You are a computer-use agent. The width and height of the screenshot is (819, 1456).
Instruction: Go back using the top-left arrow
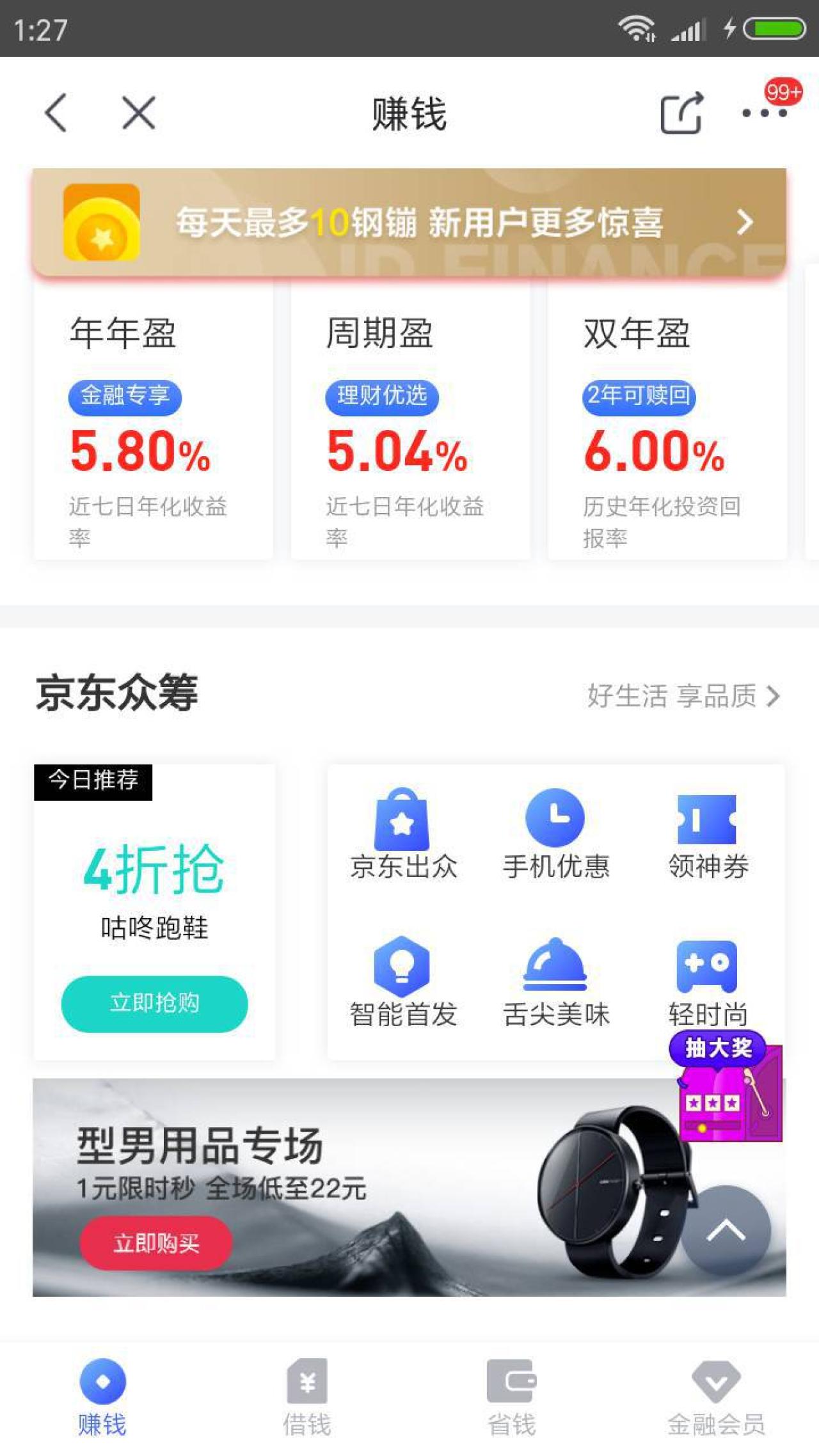point(56,113)
